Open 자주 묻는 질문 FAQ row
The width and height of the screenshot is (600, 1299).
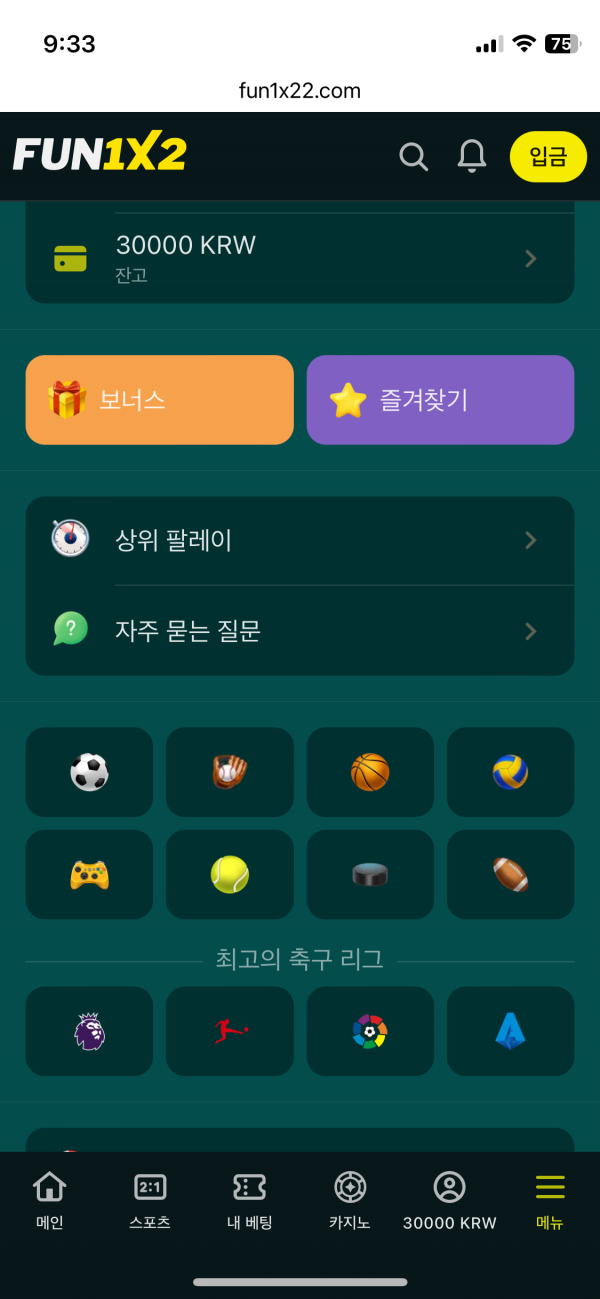point(300,631)
